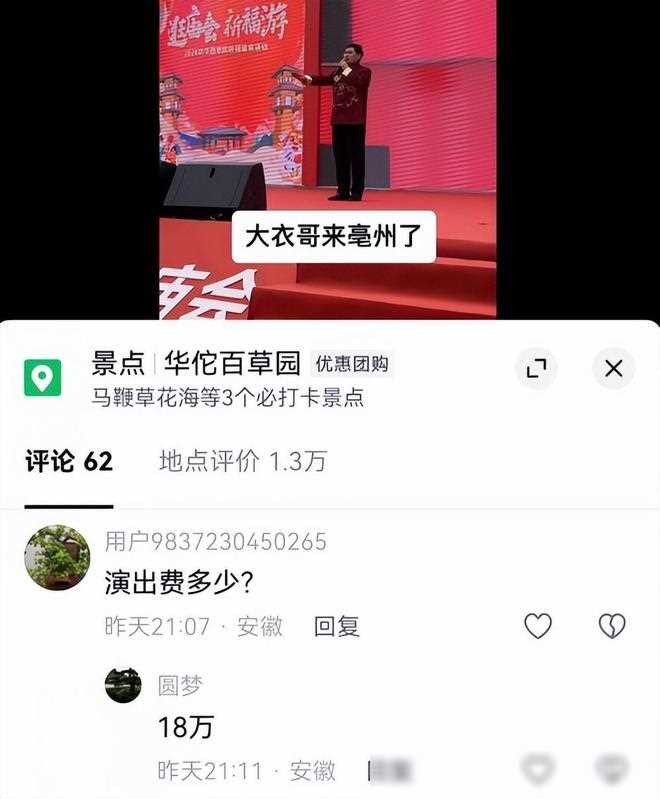The image size is (660, 799).
Task: Open profile avatar of 用户9837230450265
Action: click(x=57, y=558)
